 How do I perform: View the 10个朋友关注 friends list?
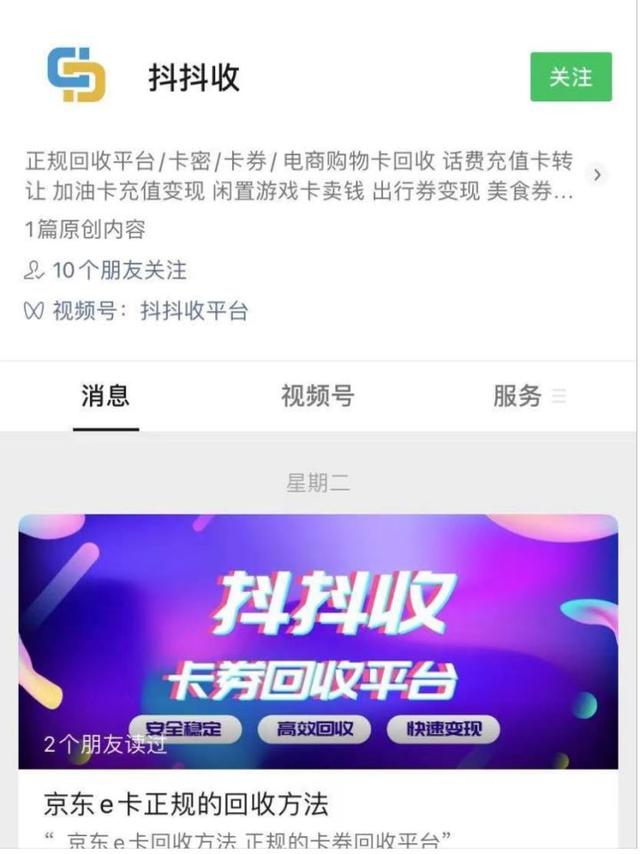click(118, 270)
